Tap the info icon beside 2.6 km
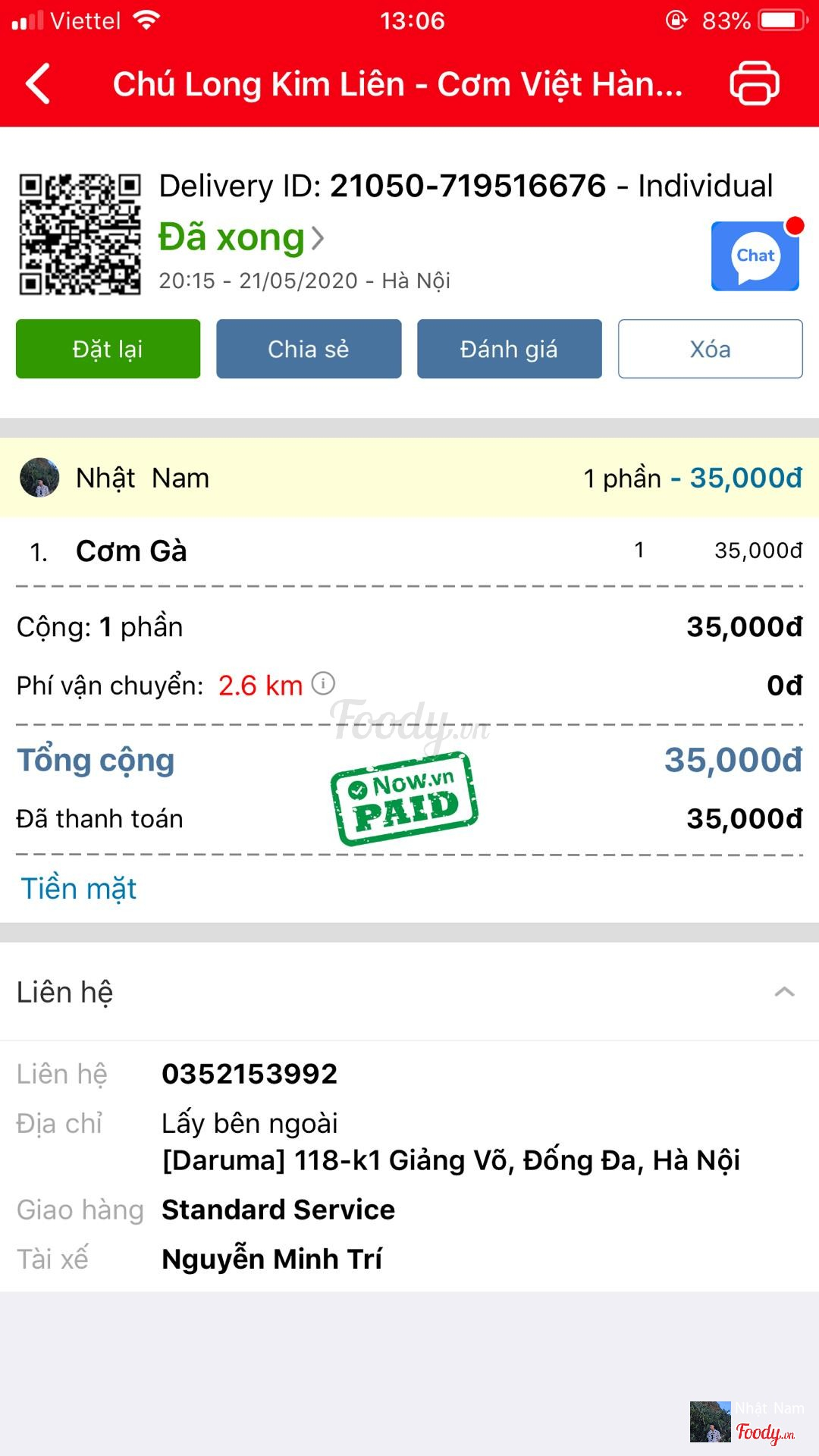The width and height of the screenshot is (819, 1456). coord(323,683)
